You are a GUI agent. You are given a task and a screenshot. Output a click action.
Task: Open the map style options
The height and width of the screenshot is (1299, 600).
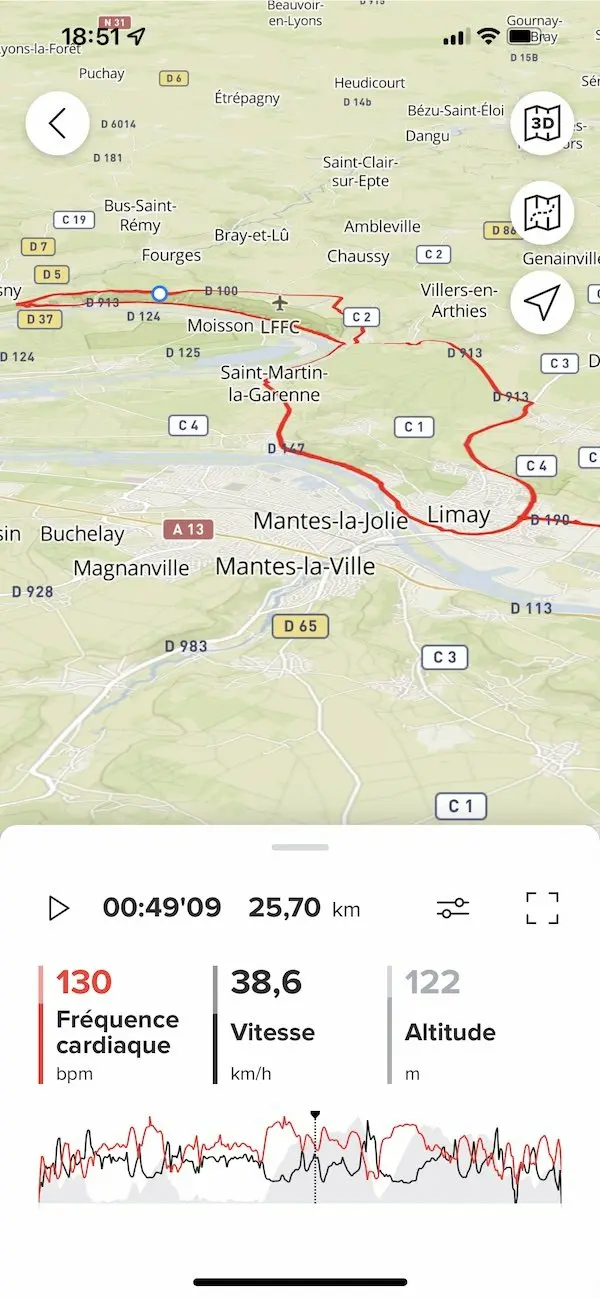(541, 212)
